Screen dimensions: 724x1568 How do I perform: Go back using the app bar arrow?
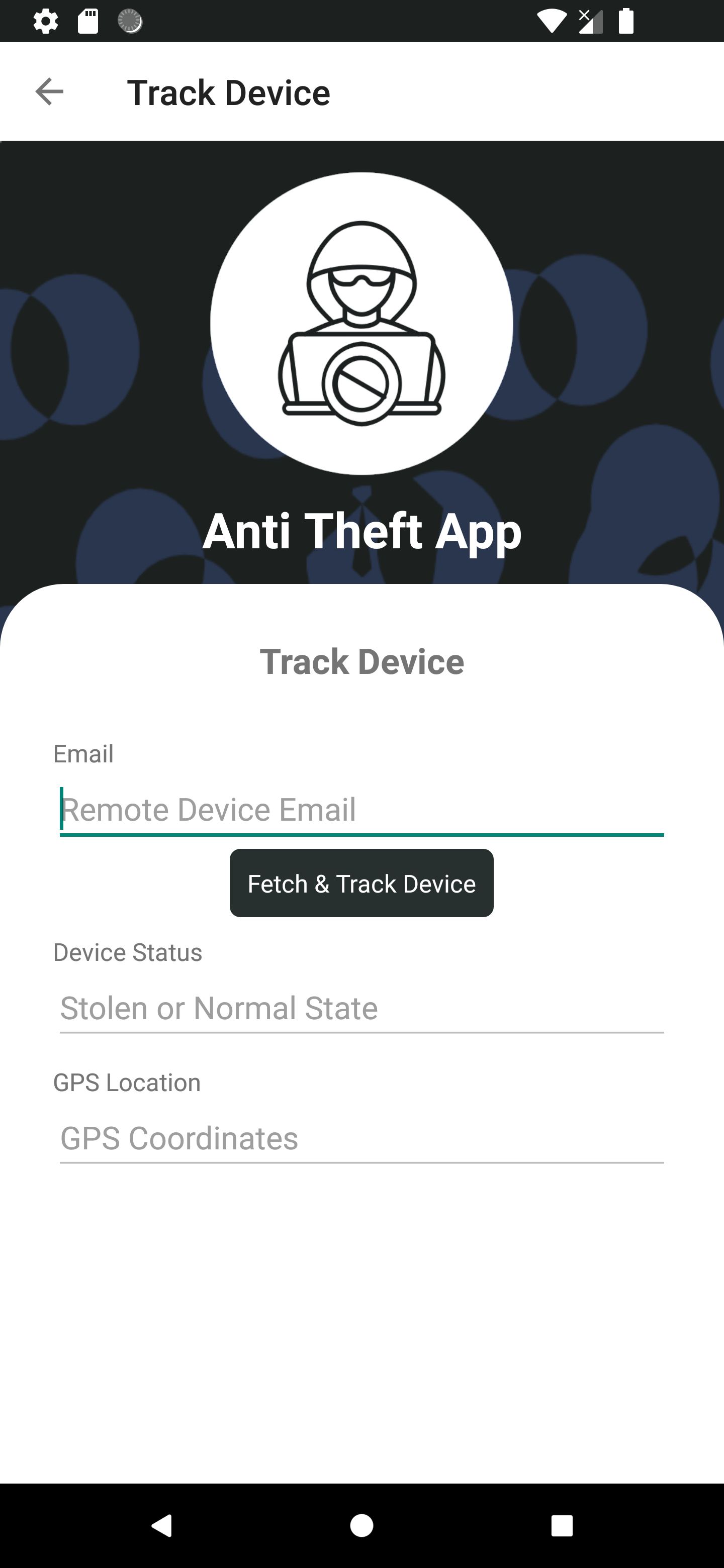pyautogui.click(x=49, y=92)
